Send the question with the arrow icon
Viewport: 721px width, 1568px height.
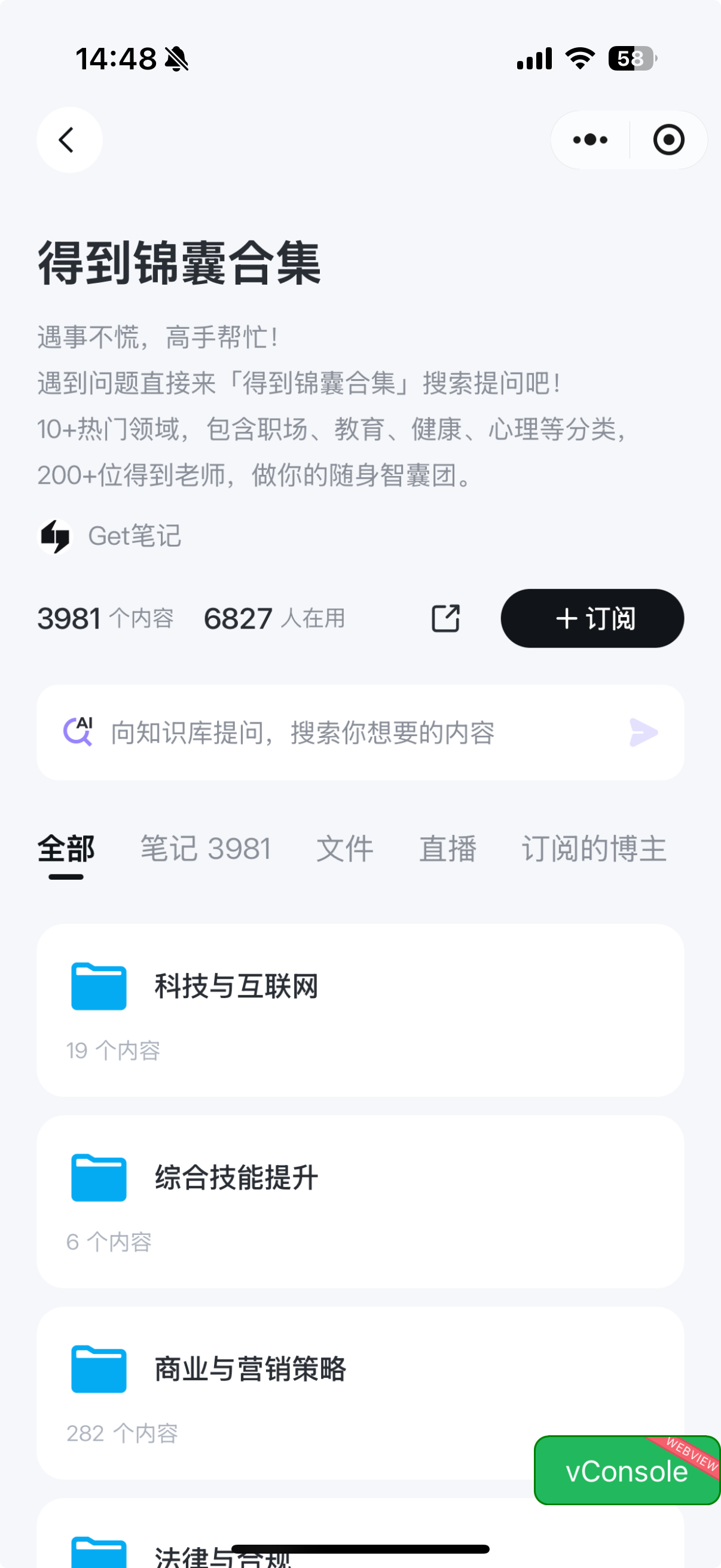643,732
